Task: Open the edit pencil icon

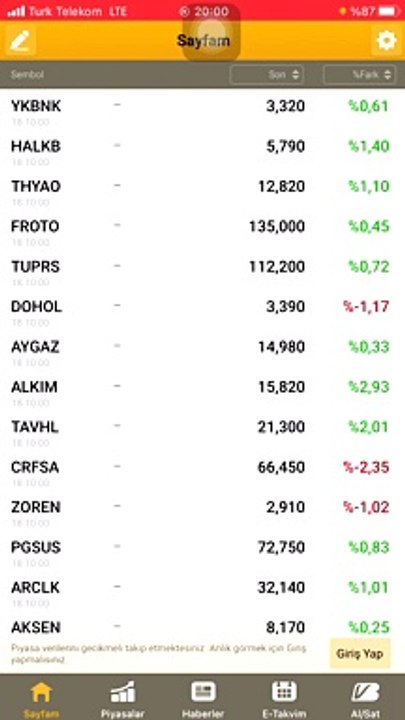Action: point(20,41)
